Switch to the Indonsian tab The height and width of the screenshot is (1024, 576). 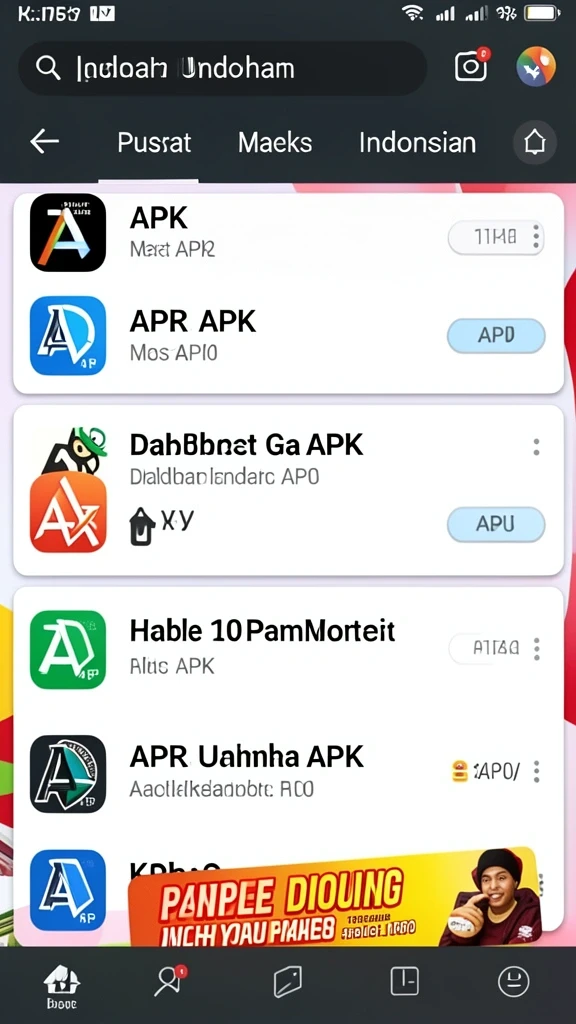coord(417,142)
